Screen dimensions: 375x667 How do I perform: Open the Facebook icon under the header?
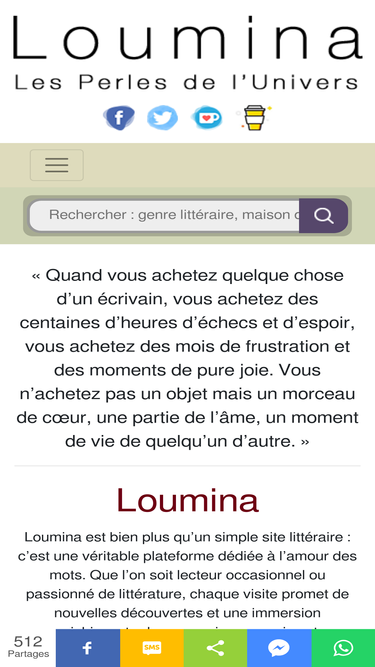(119, 118)
